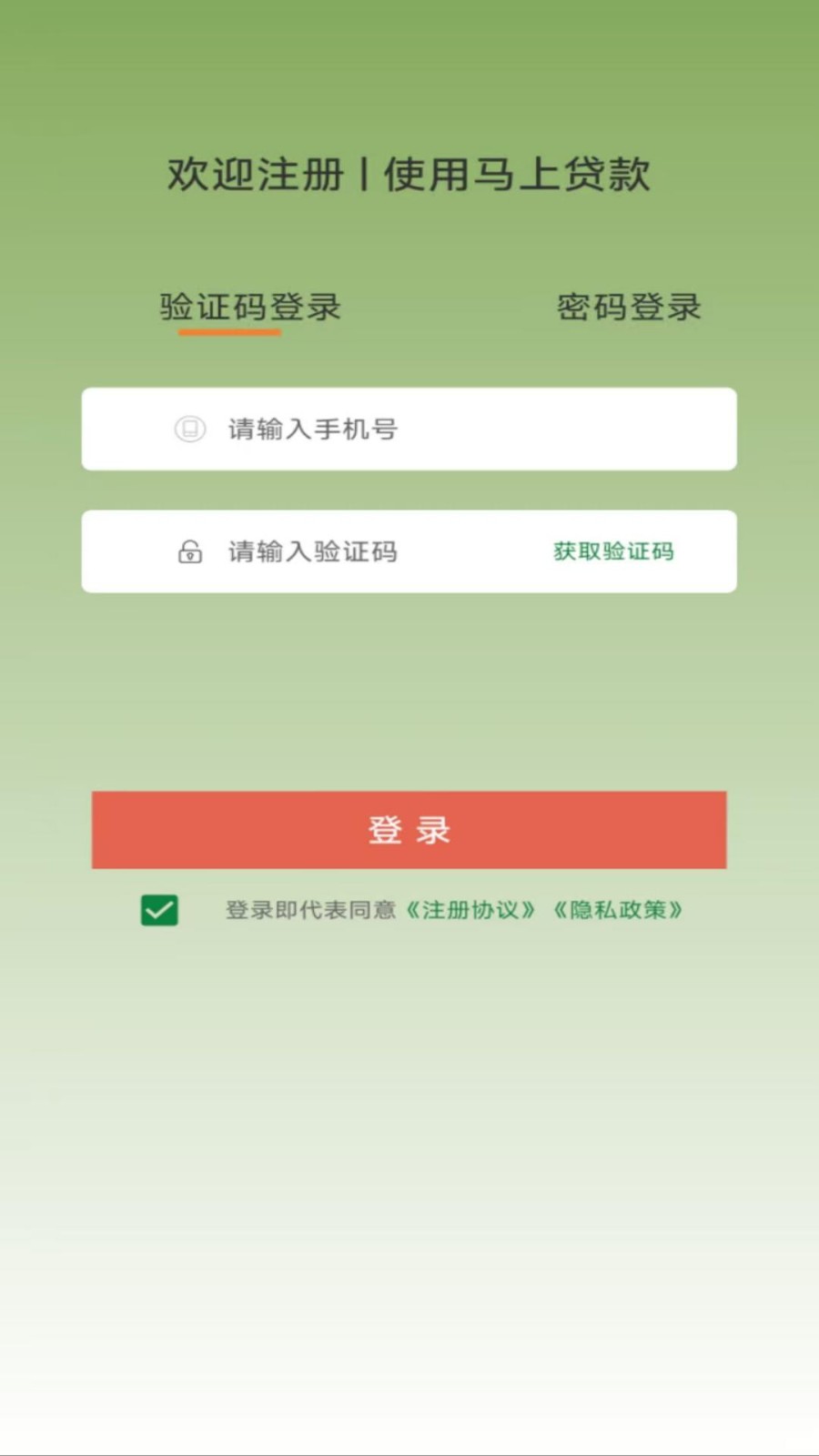Click the 登录即代表同意 agreement text

313,909
